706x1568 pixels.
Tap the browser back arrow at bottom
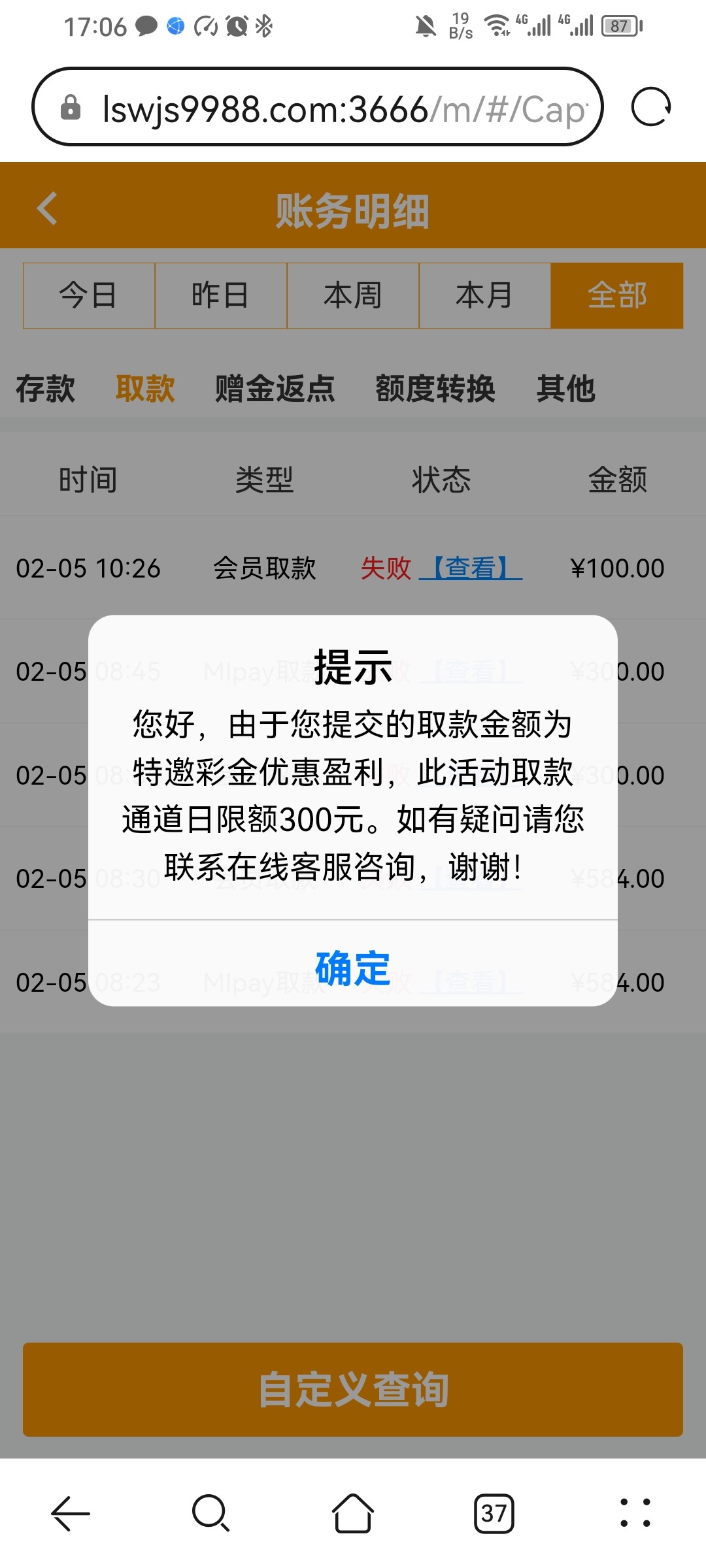69,1514
